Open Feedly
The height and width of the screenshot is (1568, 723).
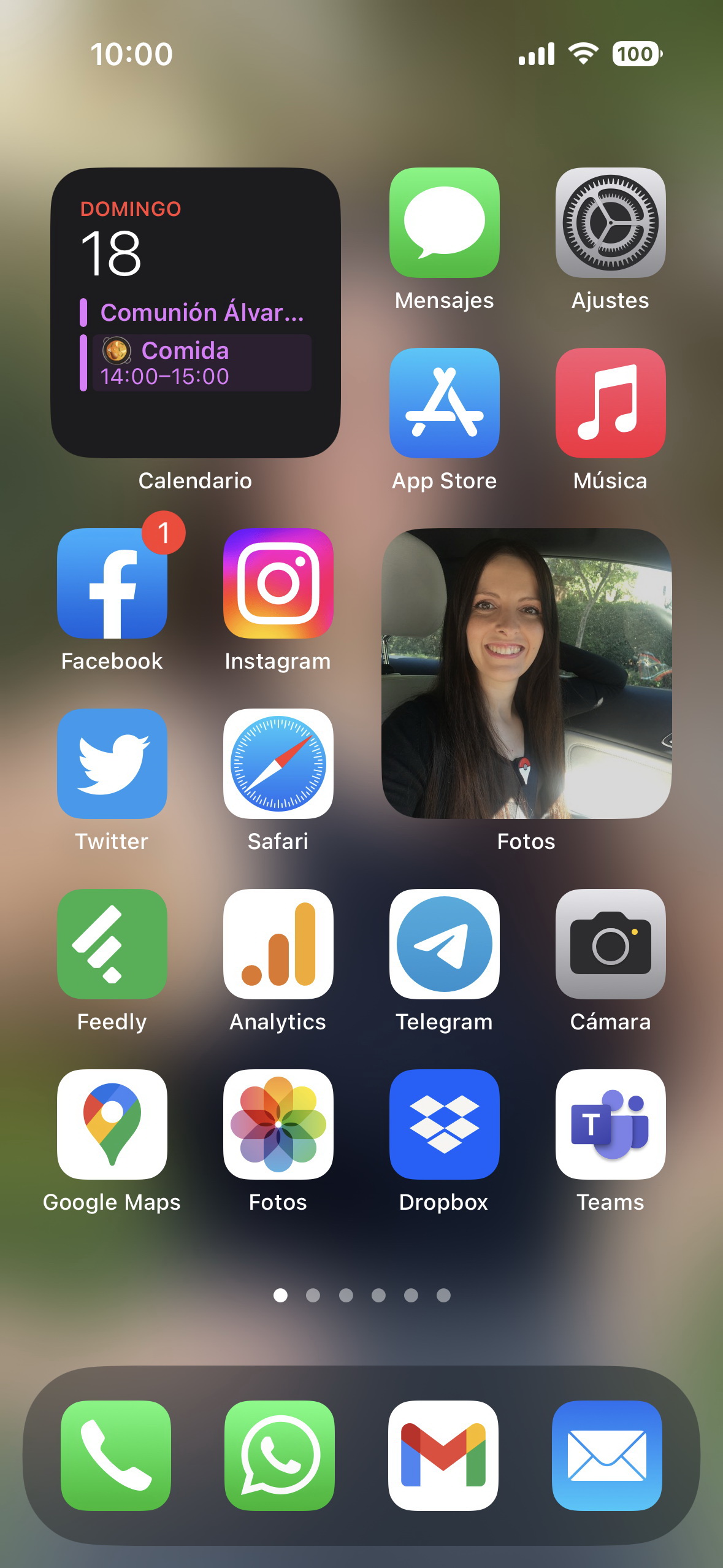pyautogui.click(x=112, y=944)
